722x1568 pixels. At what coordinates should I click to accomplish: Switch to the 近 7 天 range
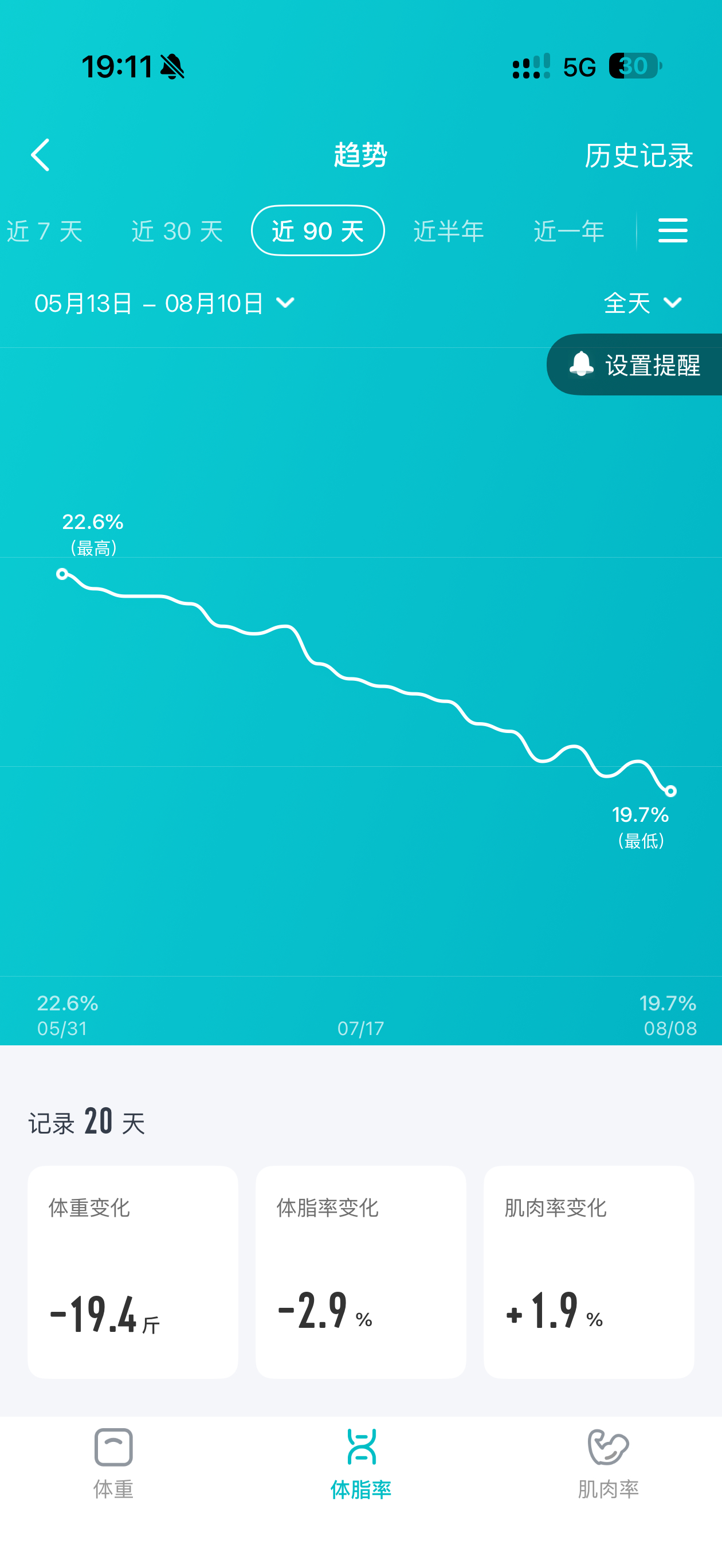coord(44,232)
